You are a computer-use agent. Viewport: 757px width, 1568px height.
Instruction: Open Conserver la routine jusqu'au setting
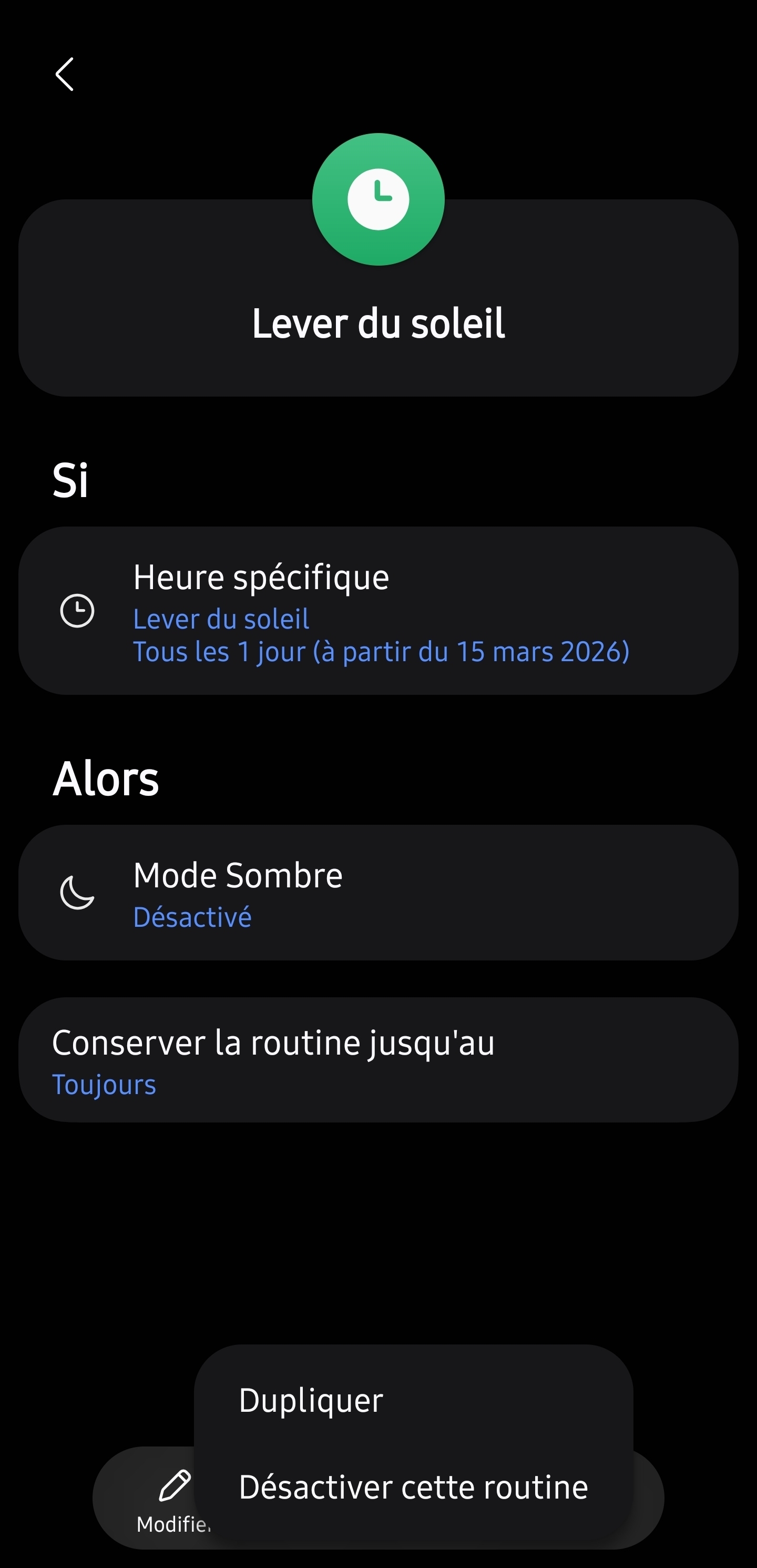pyautogui.click(x=378, y=1060)
